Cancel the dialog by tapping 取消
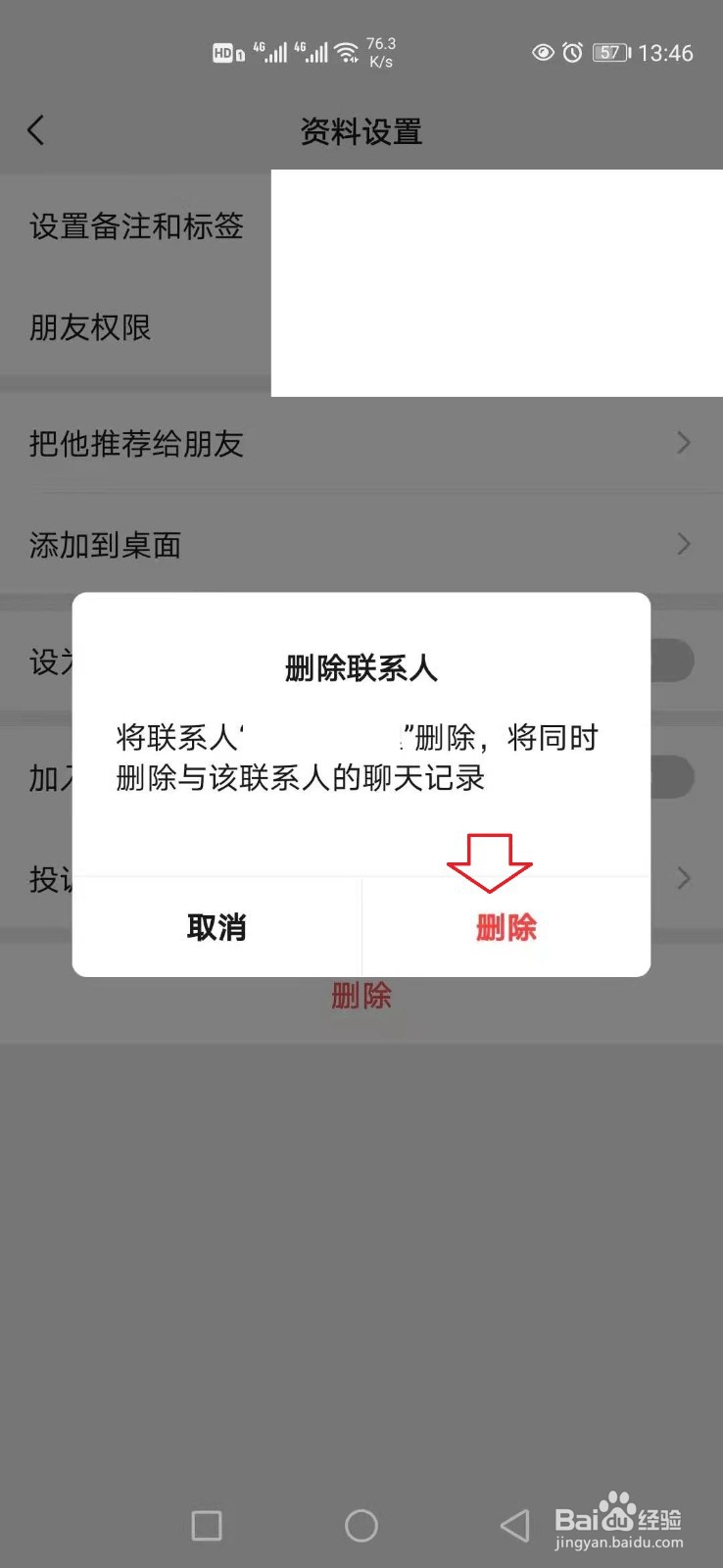 (x=217, y=927)
